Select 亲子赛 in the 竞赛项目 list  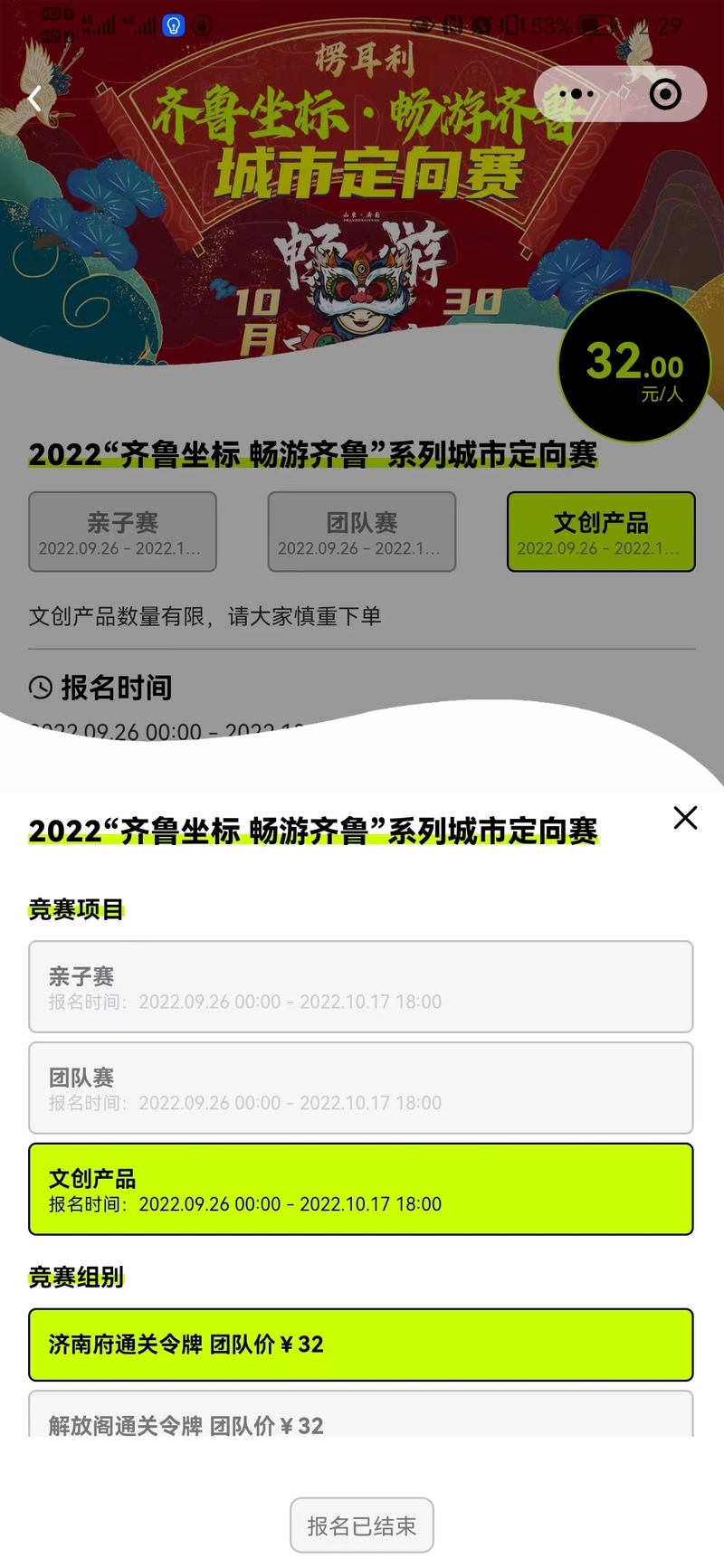[x=360, y=987]
